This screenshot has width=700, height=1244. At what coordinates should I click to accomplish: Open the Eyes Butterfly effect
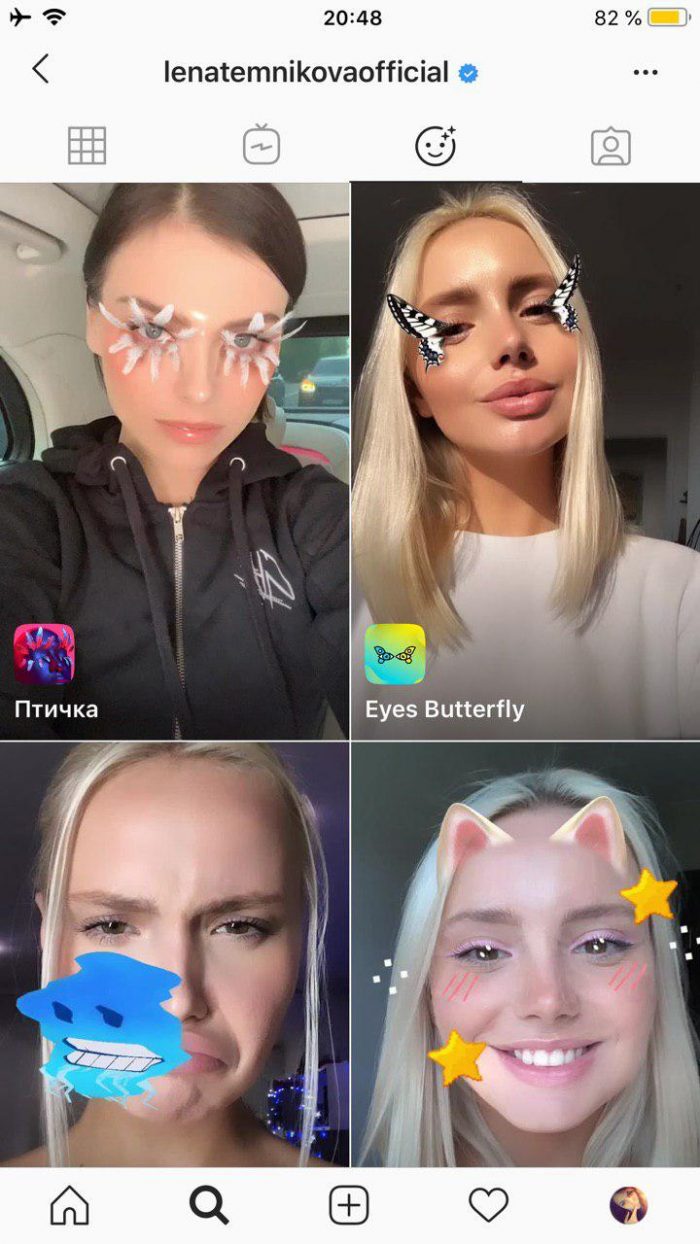[526, 460]
